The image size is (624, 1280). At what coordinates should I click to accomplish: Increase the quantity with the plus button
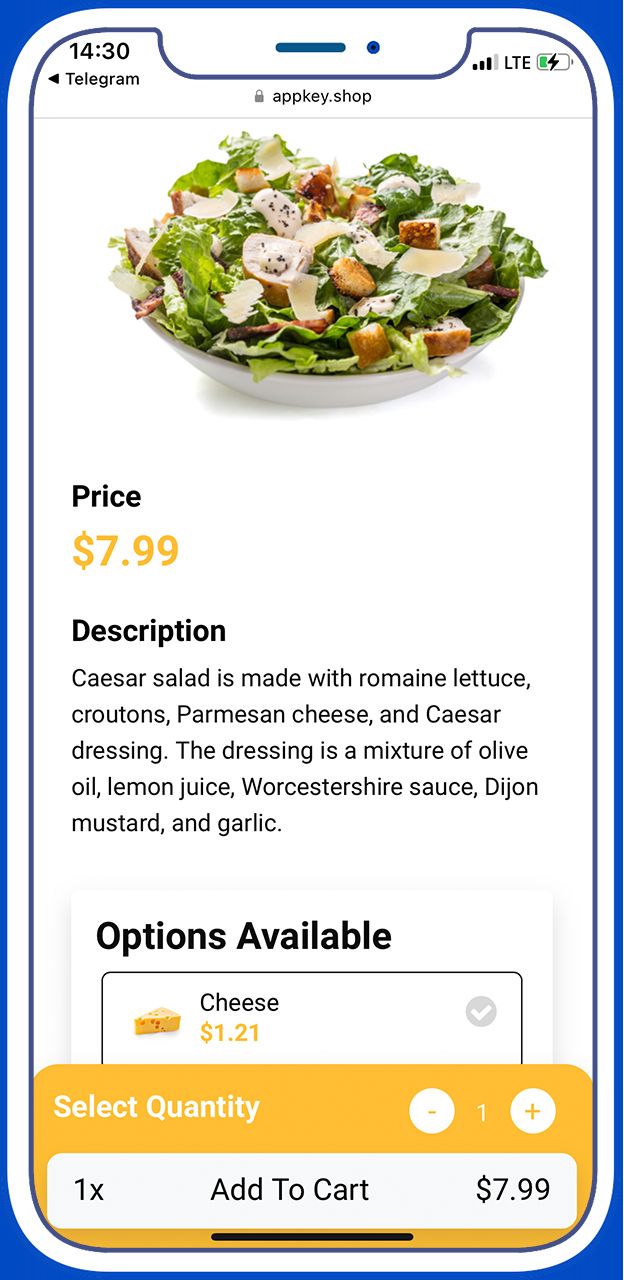pos(532,1111)
